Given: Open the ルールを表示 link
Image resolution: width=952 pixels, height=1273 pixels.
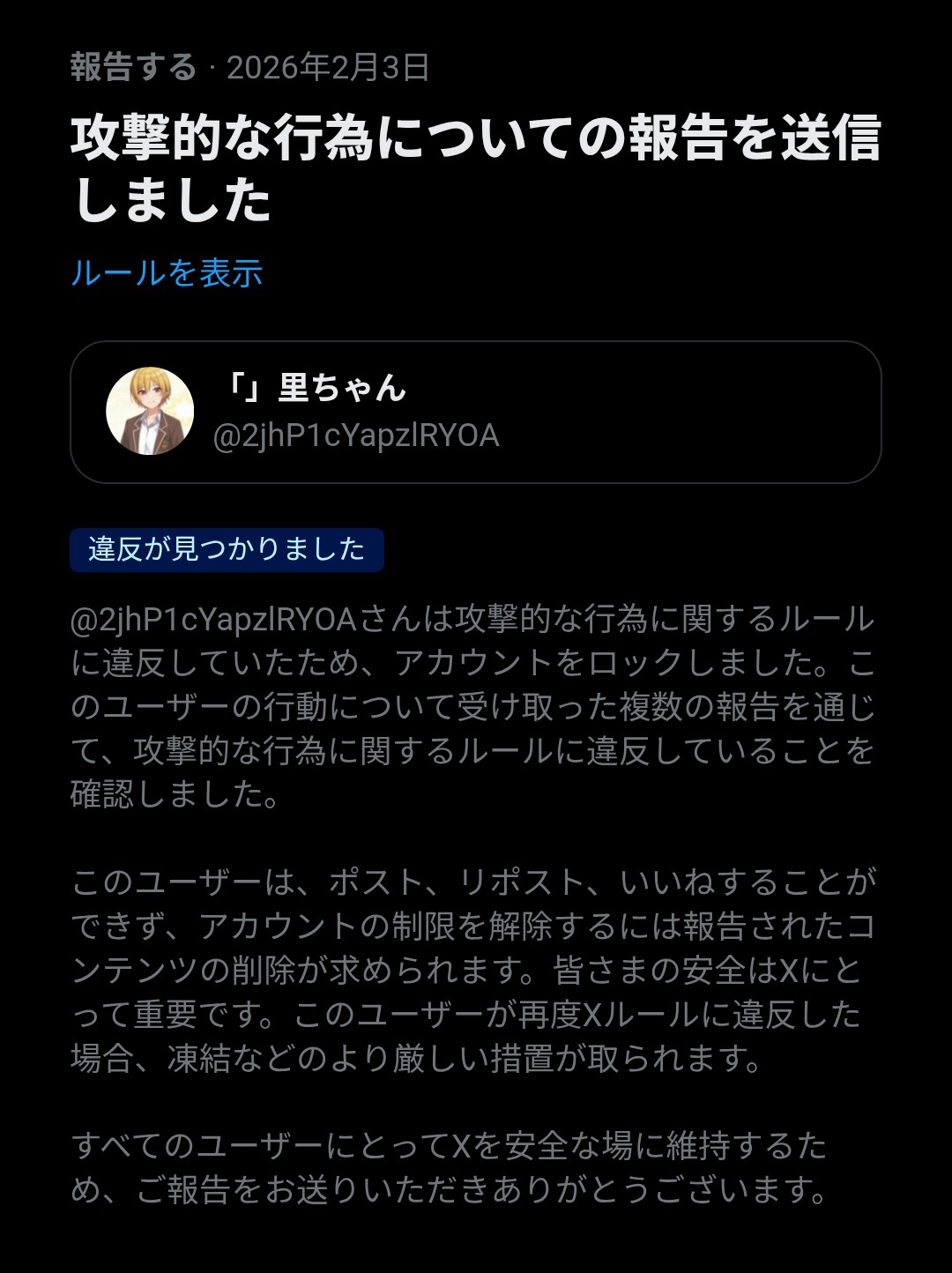Looking at the screenshot, I should [167, 273].
